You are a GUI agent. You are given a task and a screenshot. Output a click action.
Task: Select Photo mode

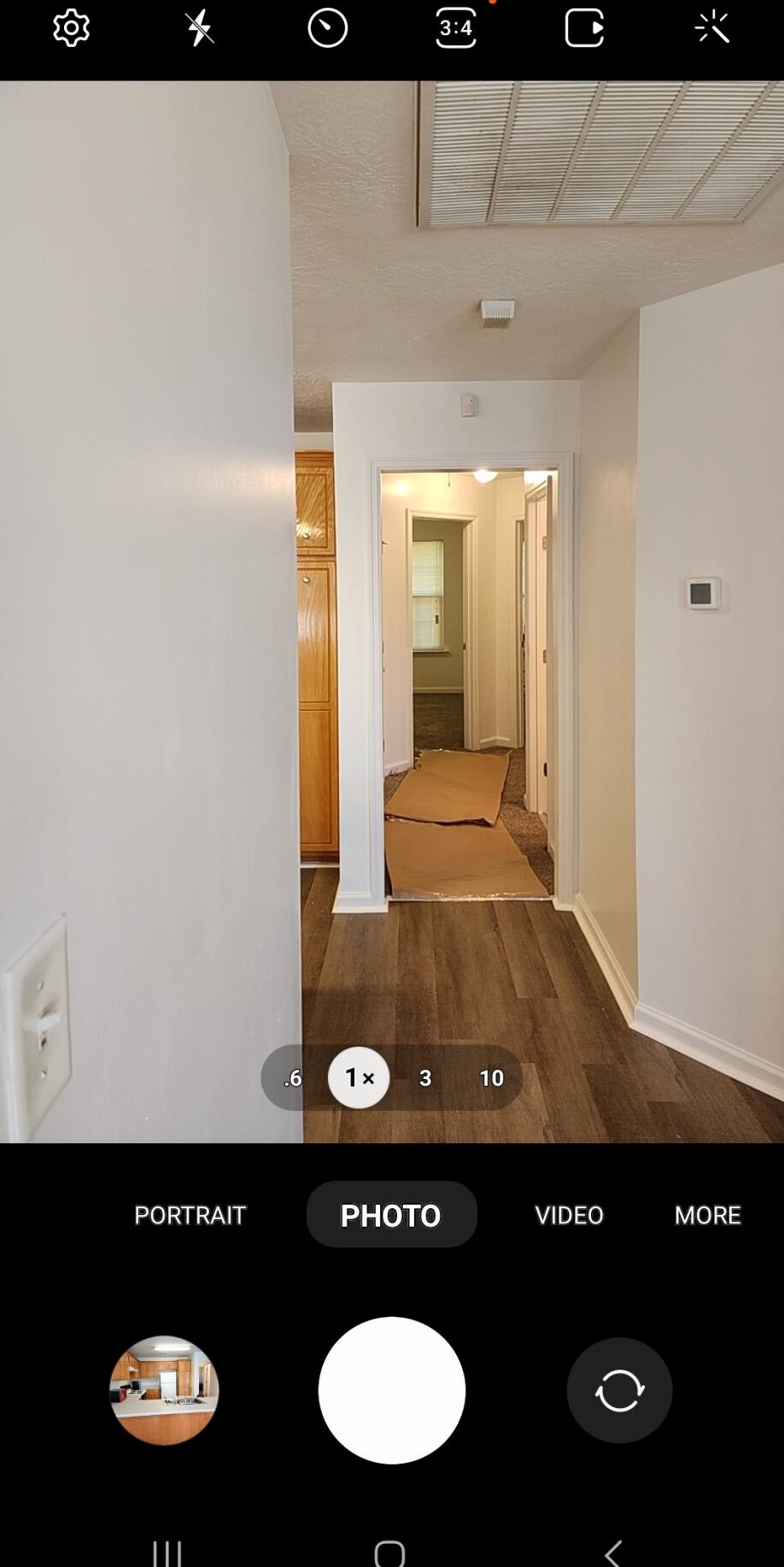[x=391, y=1215]
